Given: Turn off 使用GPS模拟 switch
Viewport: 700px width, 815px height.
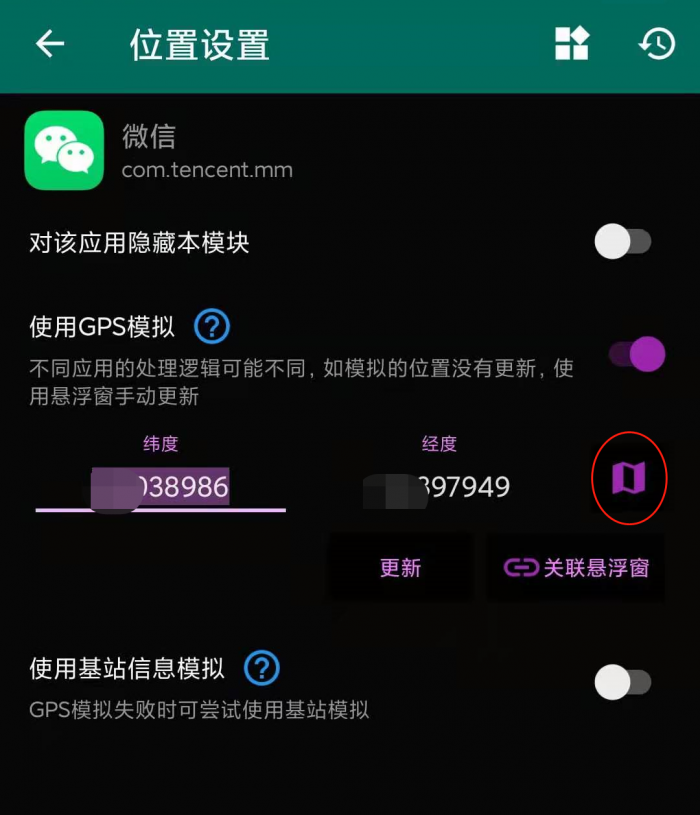Looking at the screenshot, I should pos(638,354).
